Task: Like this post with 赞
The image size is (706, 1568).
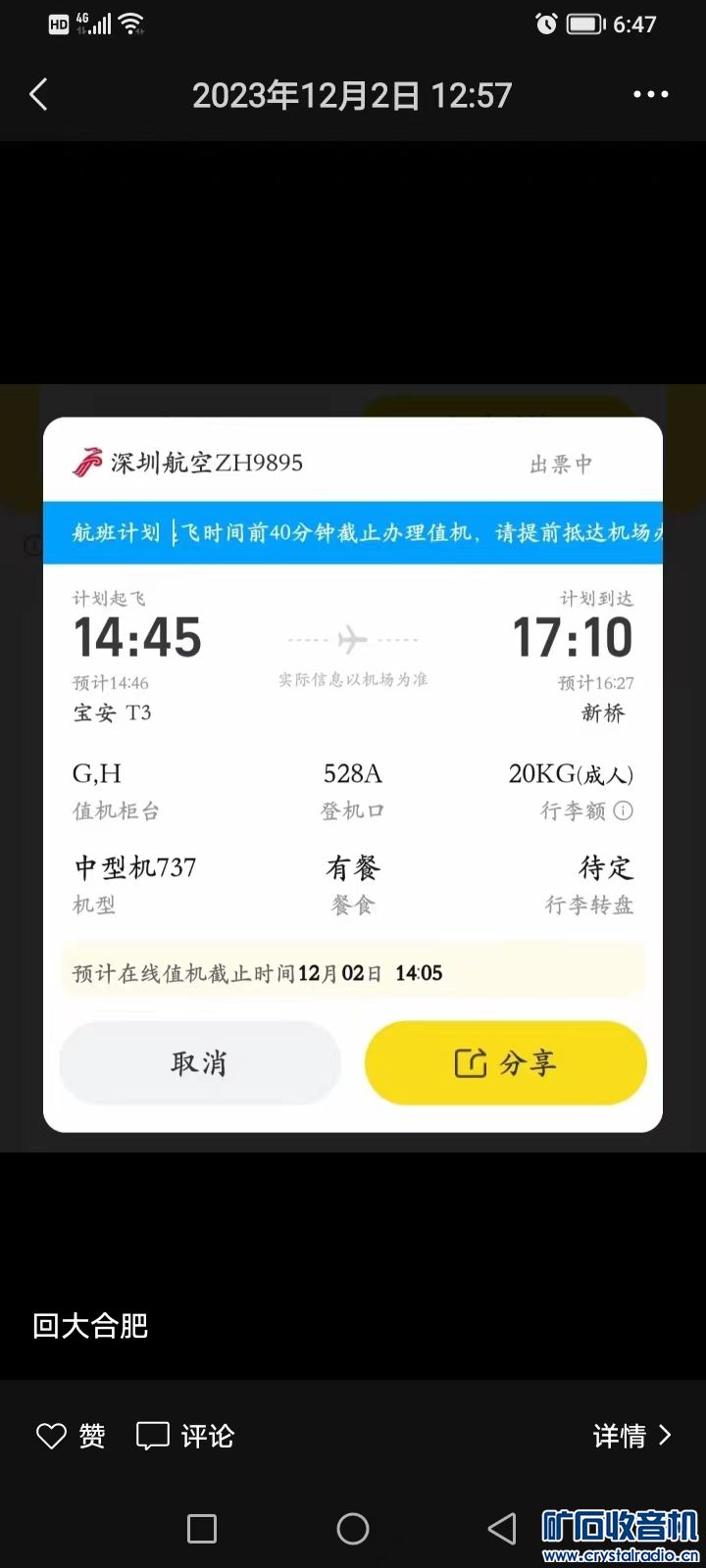Action: click(71, 1436)
